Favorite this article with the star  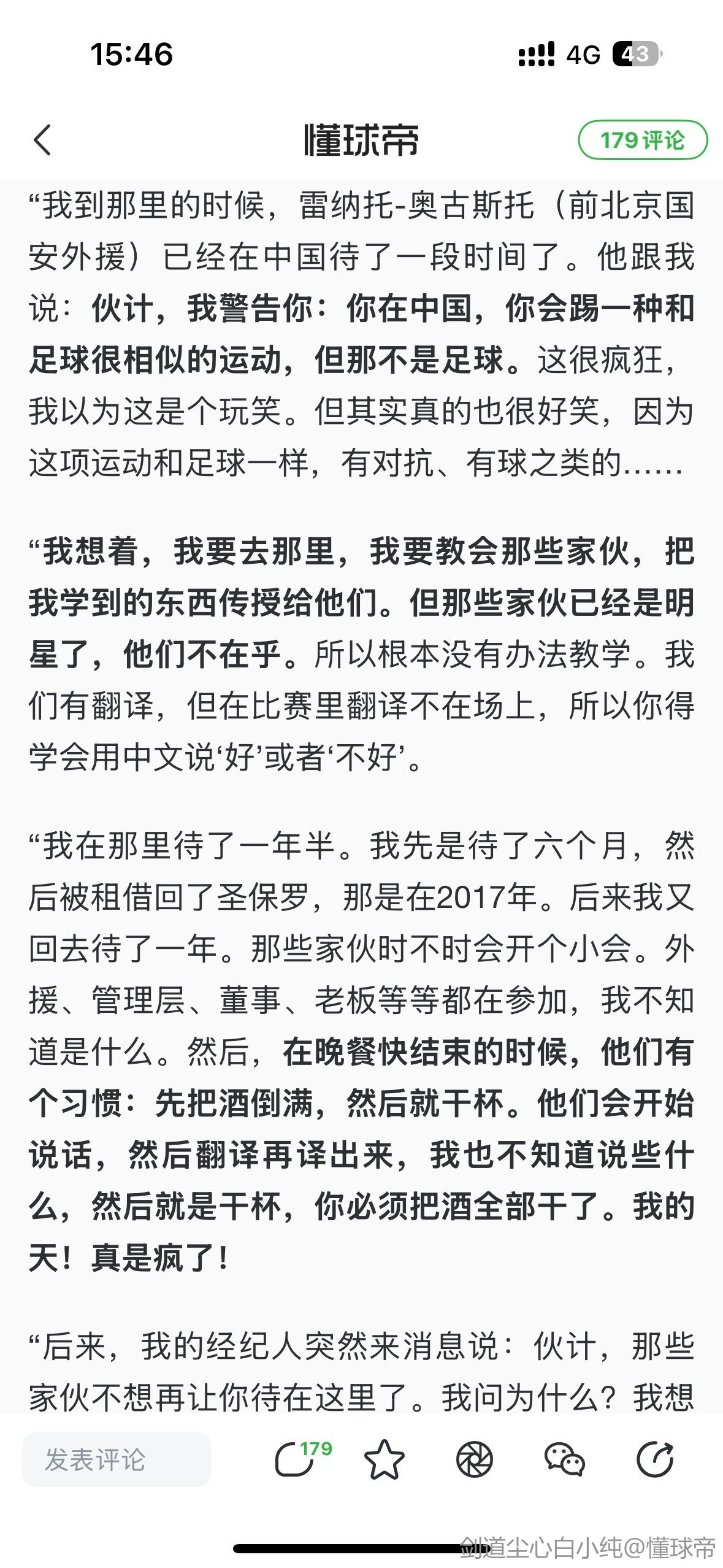tap(384, 1459)
